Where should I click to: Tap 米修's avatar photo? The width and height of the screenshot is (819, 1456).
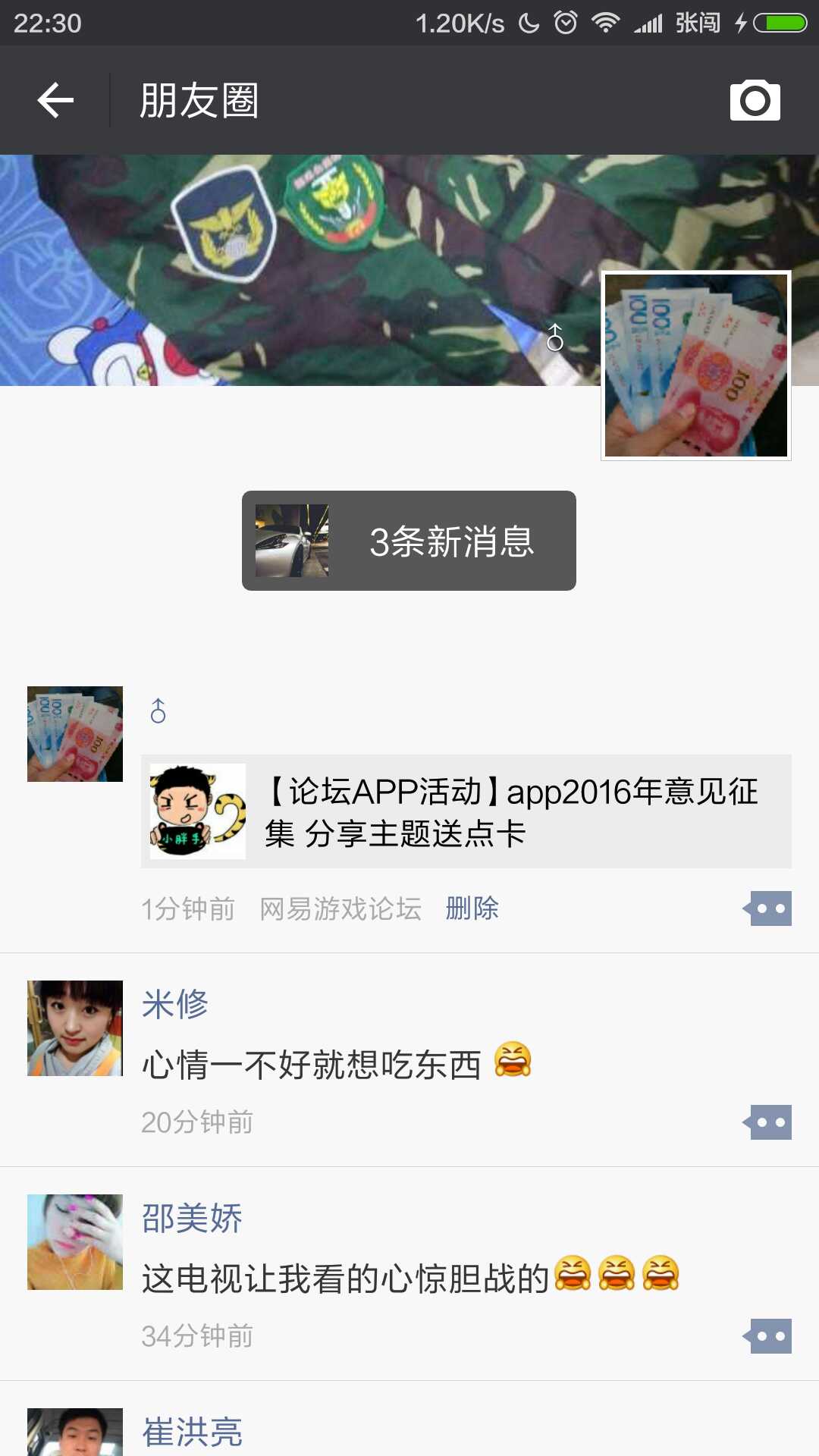coord(75,1028)
